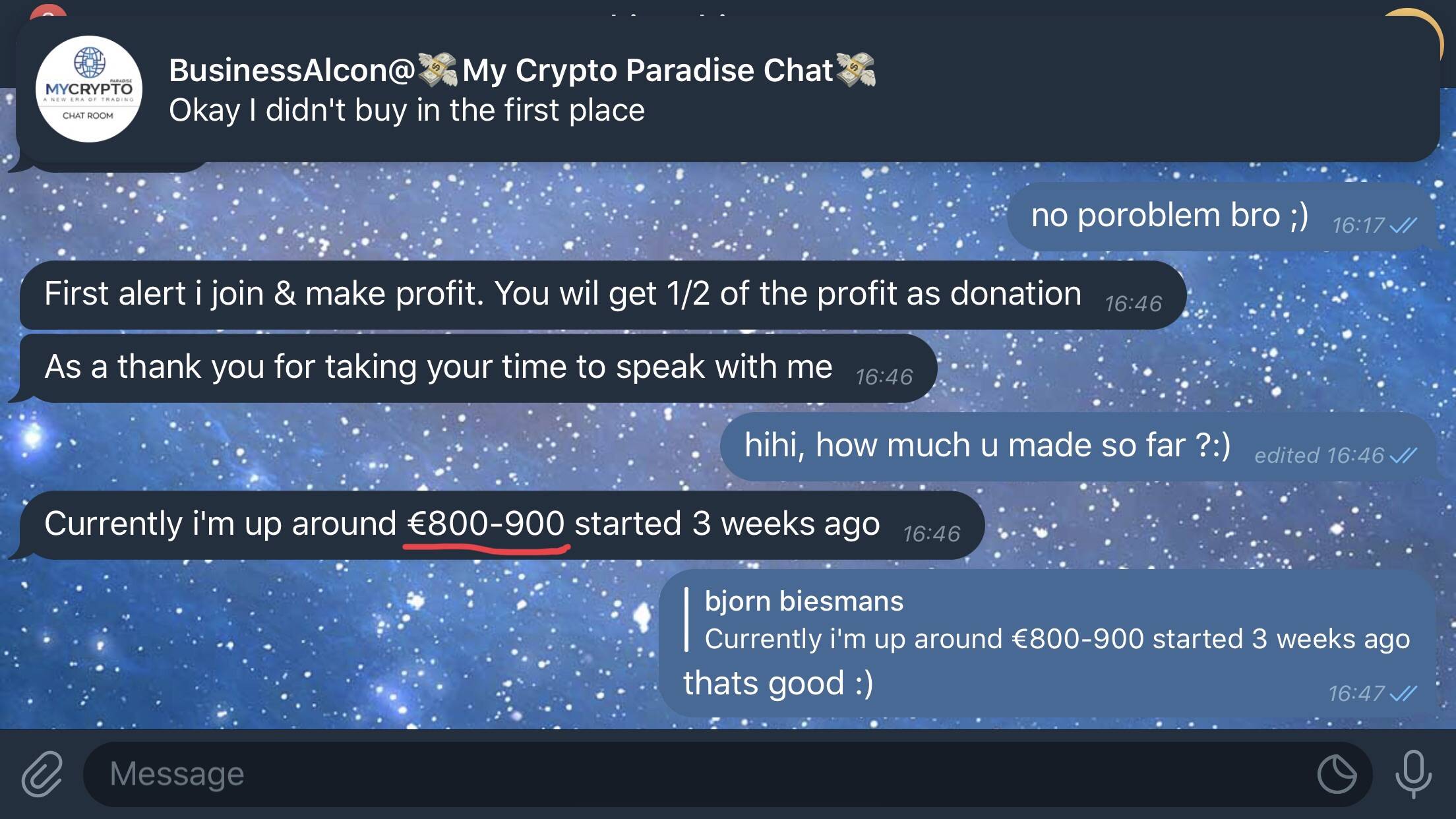The image size is (1456, 819).
Task: Attach a file with the paperclip icon
Action: pyautogui.click(x=42, y=773)
